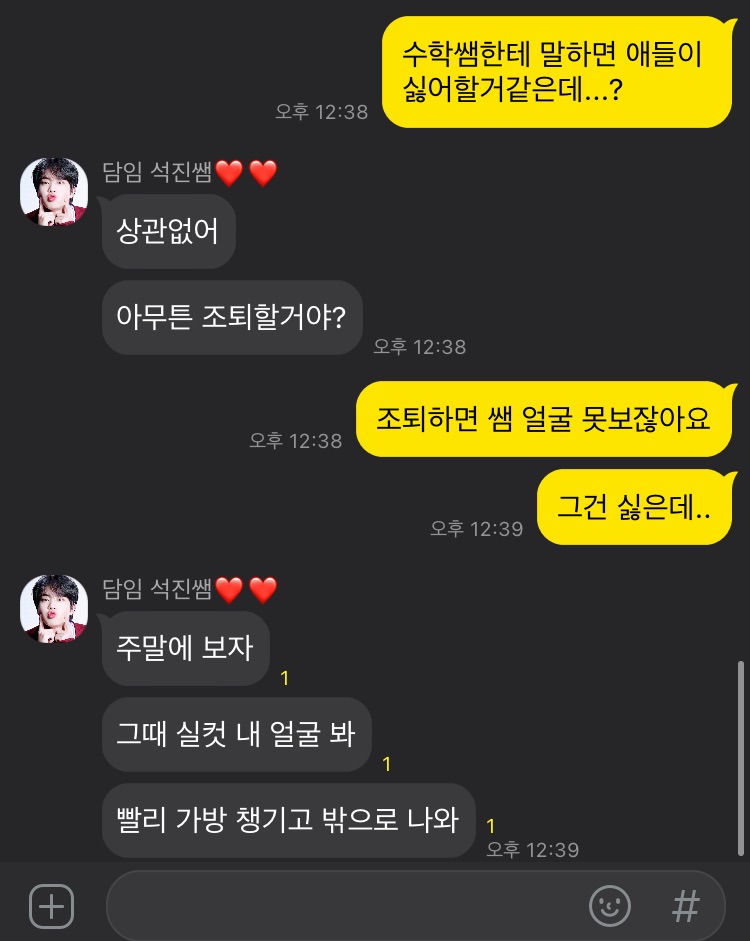Open sender's profile picture above 상관없어
The width and height of the screenshot is (750, 941).
55,191
